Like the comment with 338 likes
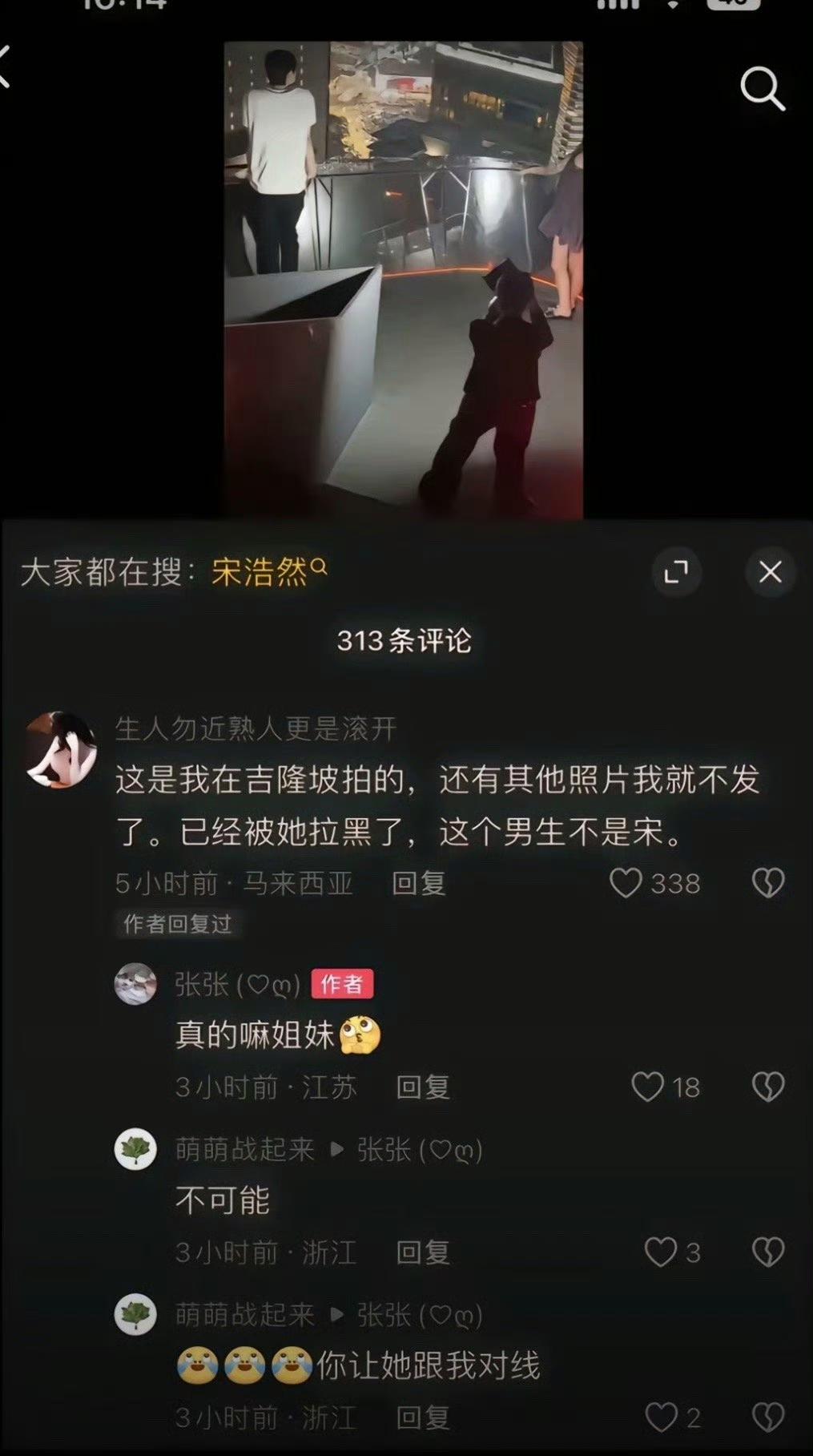 626,883
